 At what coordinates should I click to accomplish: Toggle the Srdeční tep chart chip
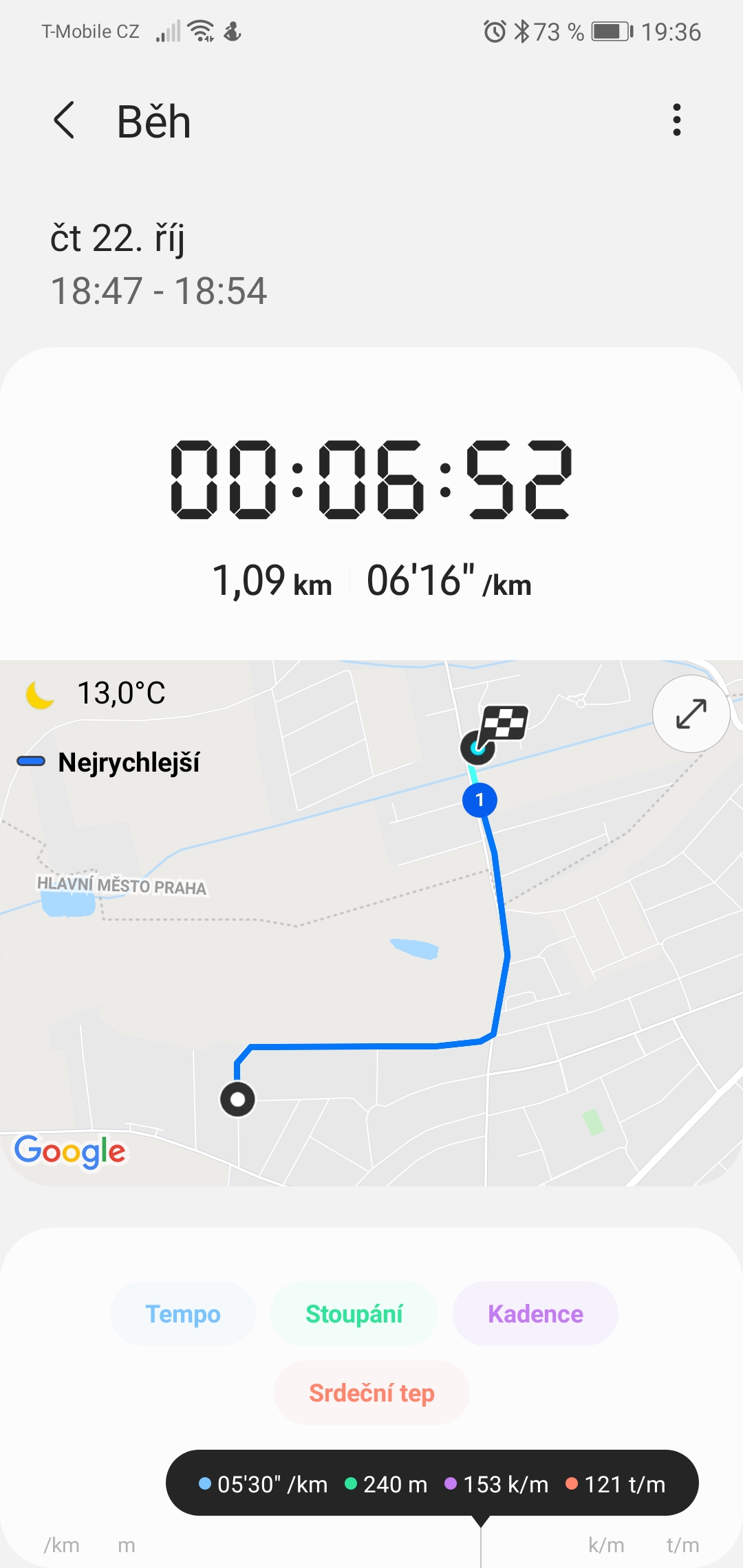(371, 1393)
